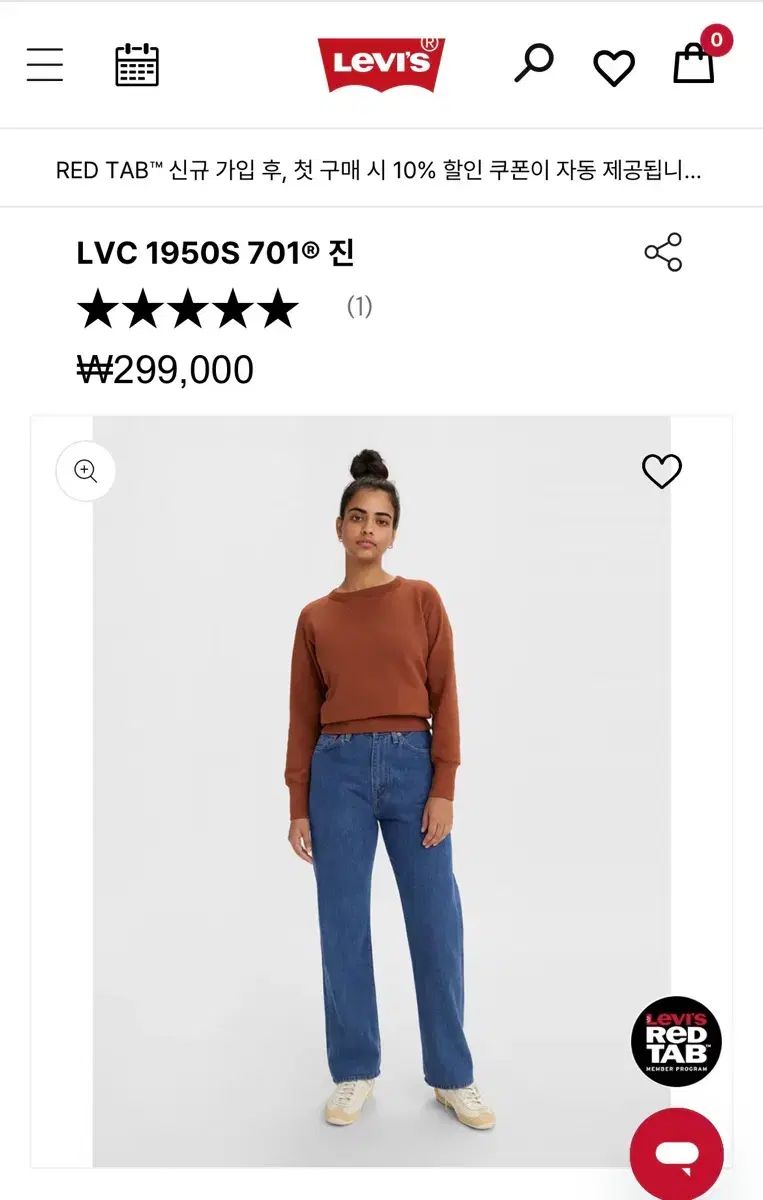Open product search
This screenshot has height=1200, width=763.
click(x=535, y=63)
